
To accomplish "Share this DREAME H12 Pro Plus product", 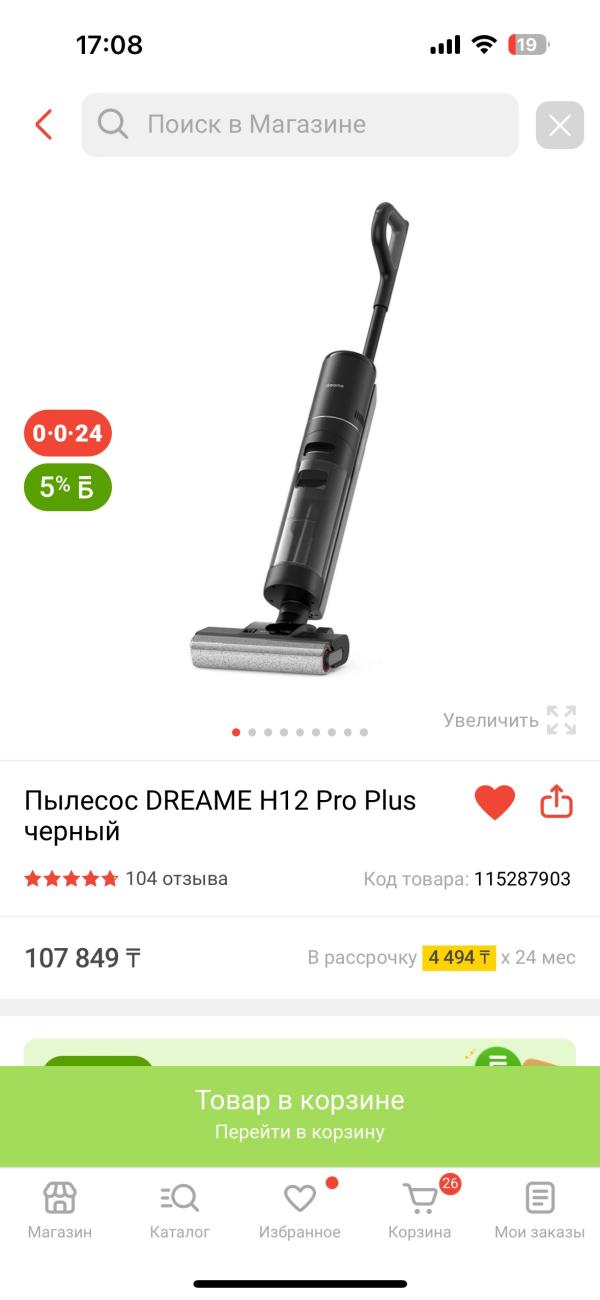I will tap(556, 801).
